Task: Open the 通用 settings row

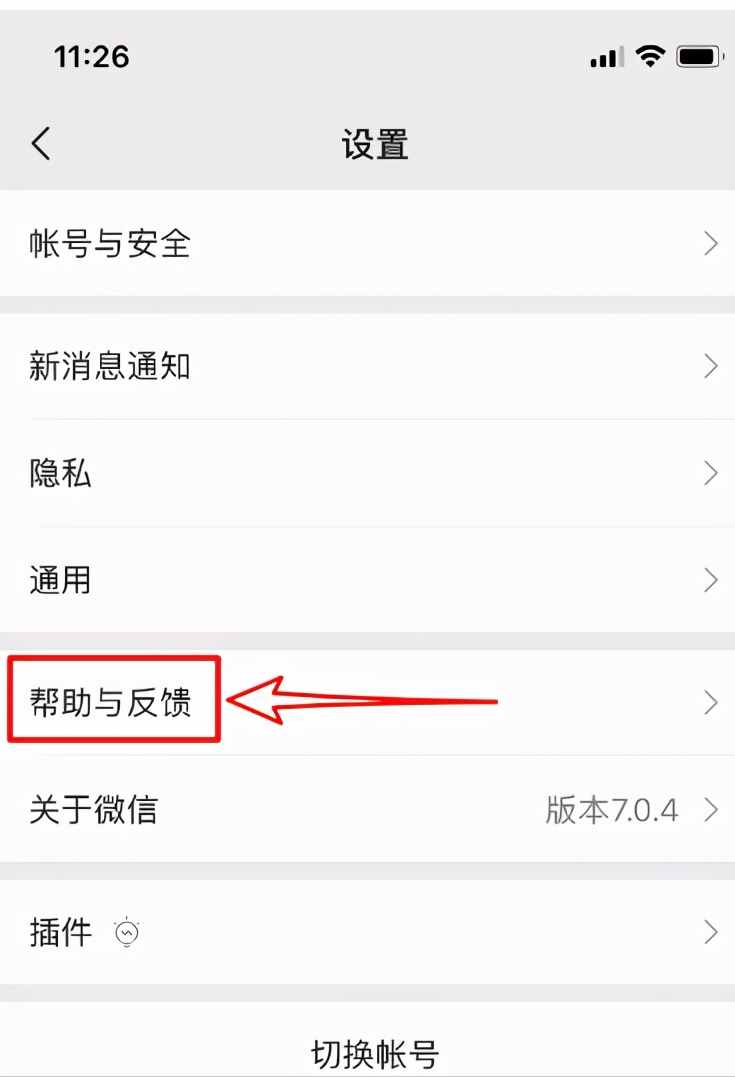Action: click(x=367, y=579)
